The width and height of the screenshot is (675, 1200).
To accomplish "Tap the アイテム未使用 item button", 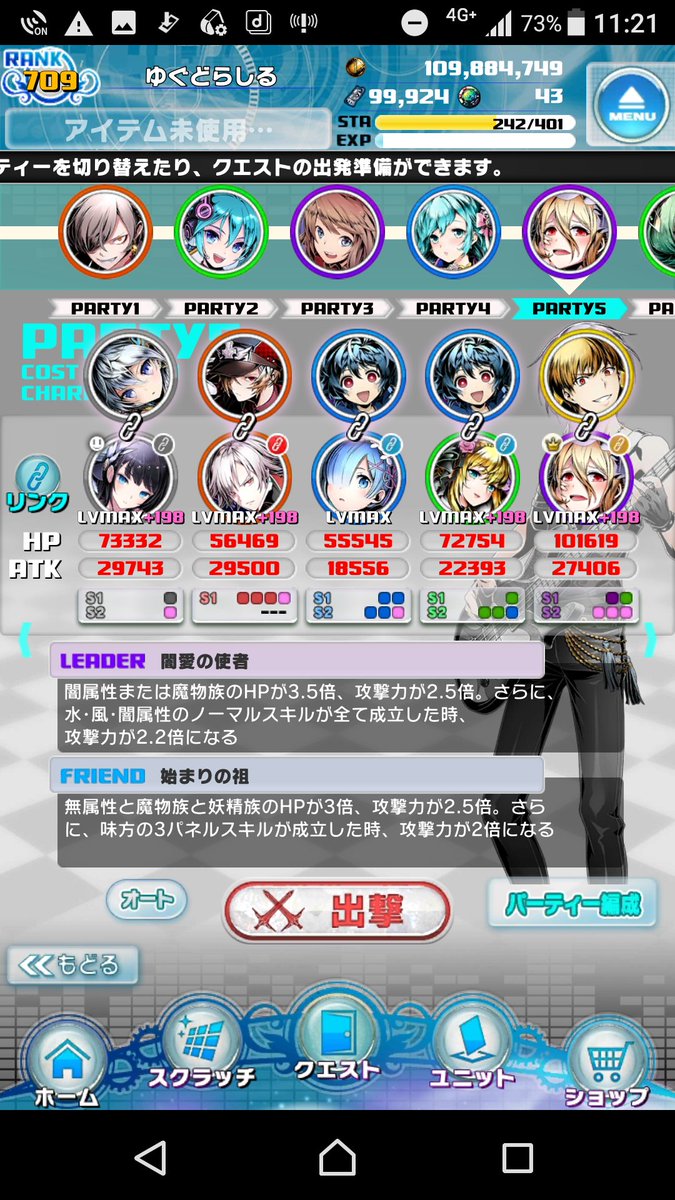I will coord(167,129).
